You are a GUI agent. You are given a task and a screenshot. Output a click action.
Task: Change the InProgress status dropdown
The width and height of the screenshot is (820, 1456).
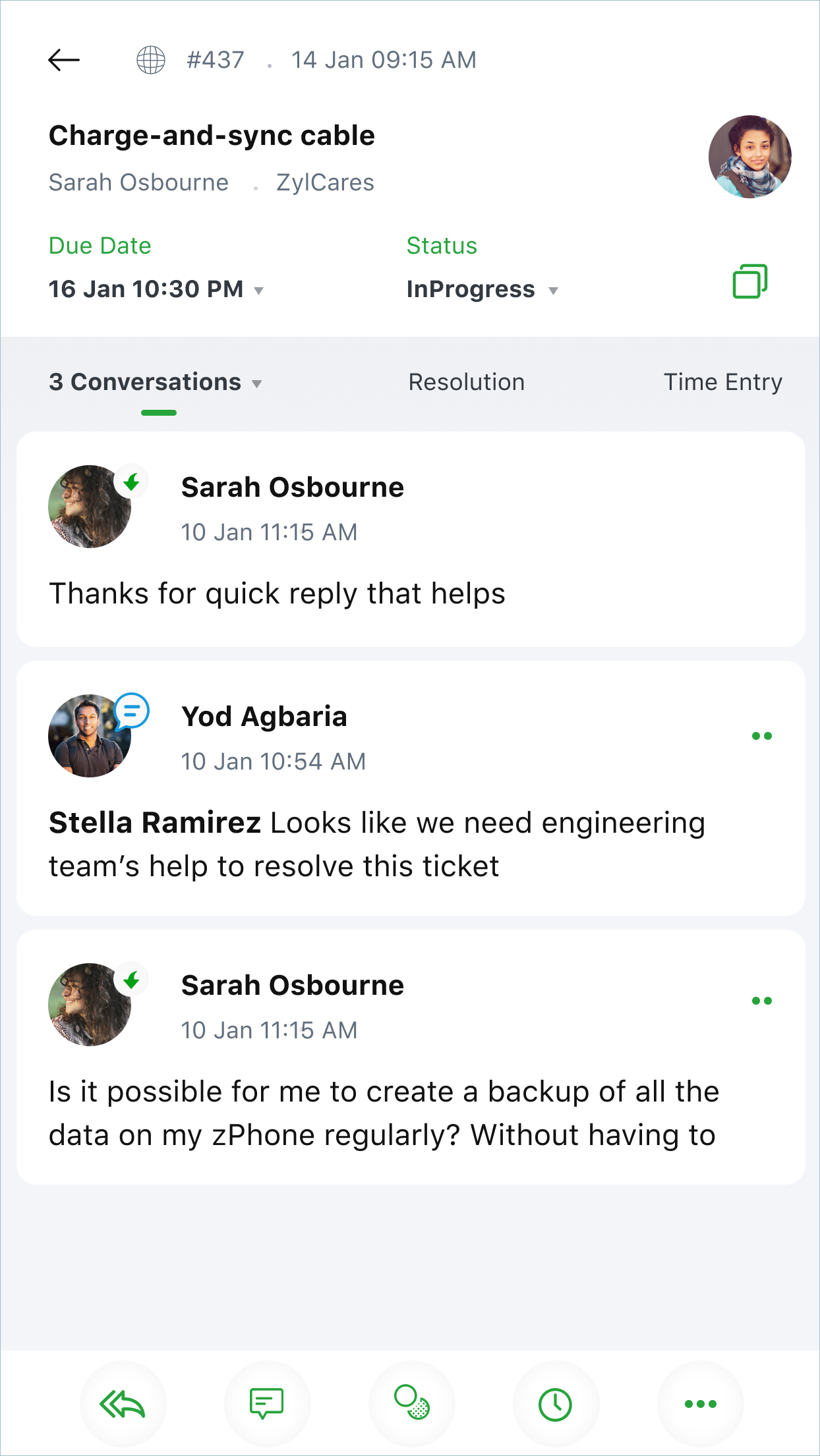(x=482, y=290)
